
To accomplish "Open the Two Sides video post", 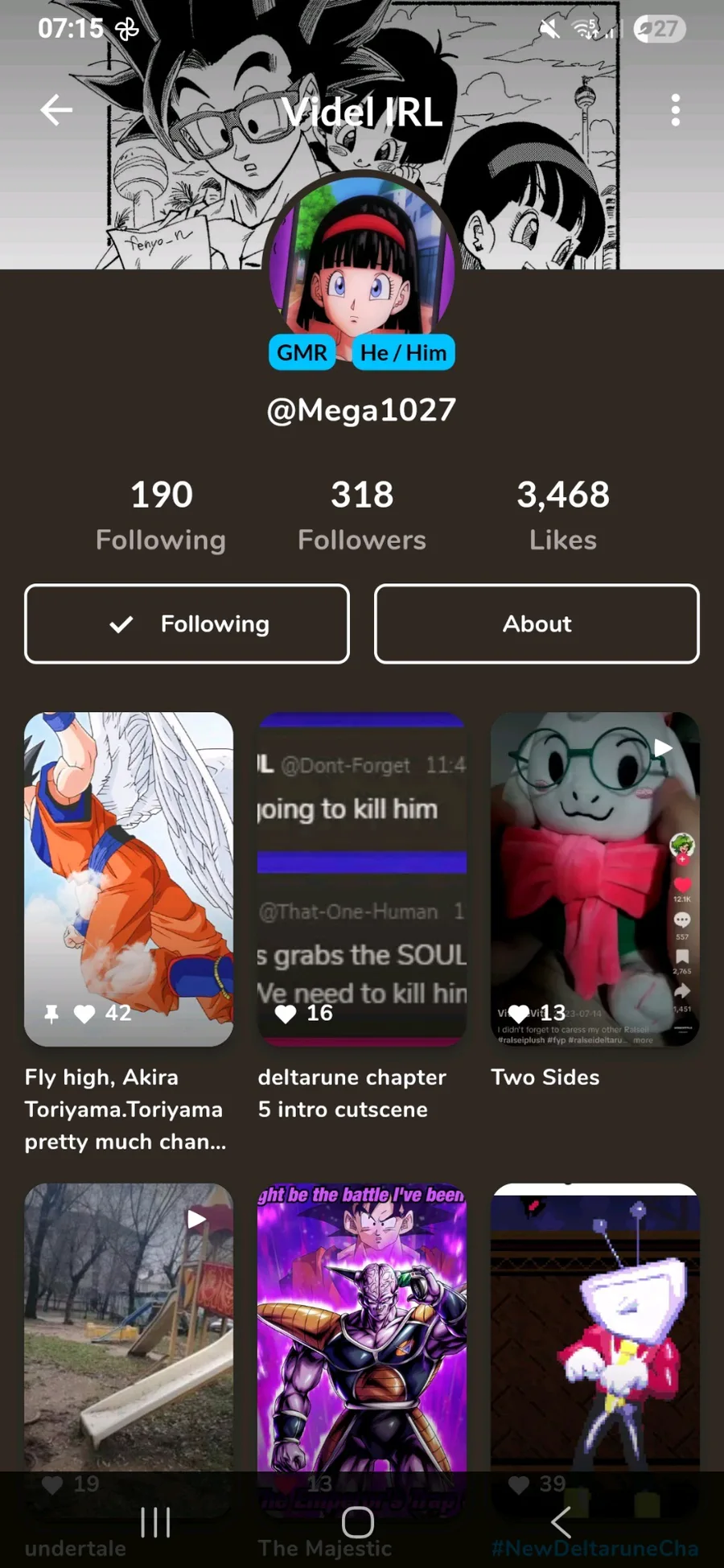I will [x=595, y=879].
